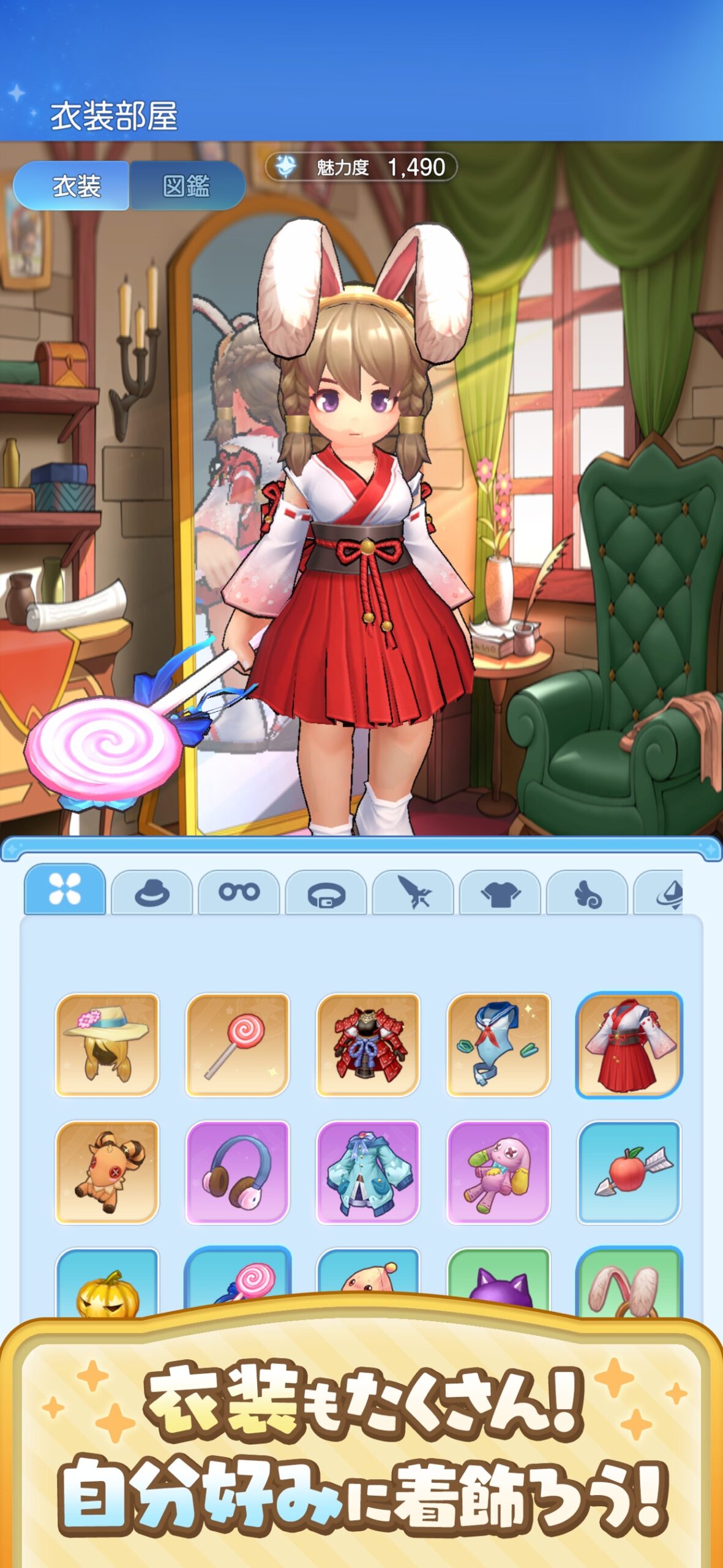
Task: Select the apple with arrow item
Action: click(629, 1172)
